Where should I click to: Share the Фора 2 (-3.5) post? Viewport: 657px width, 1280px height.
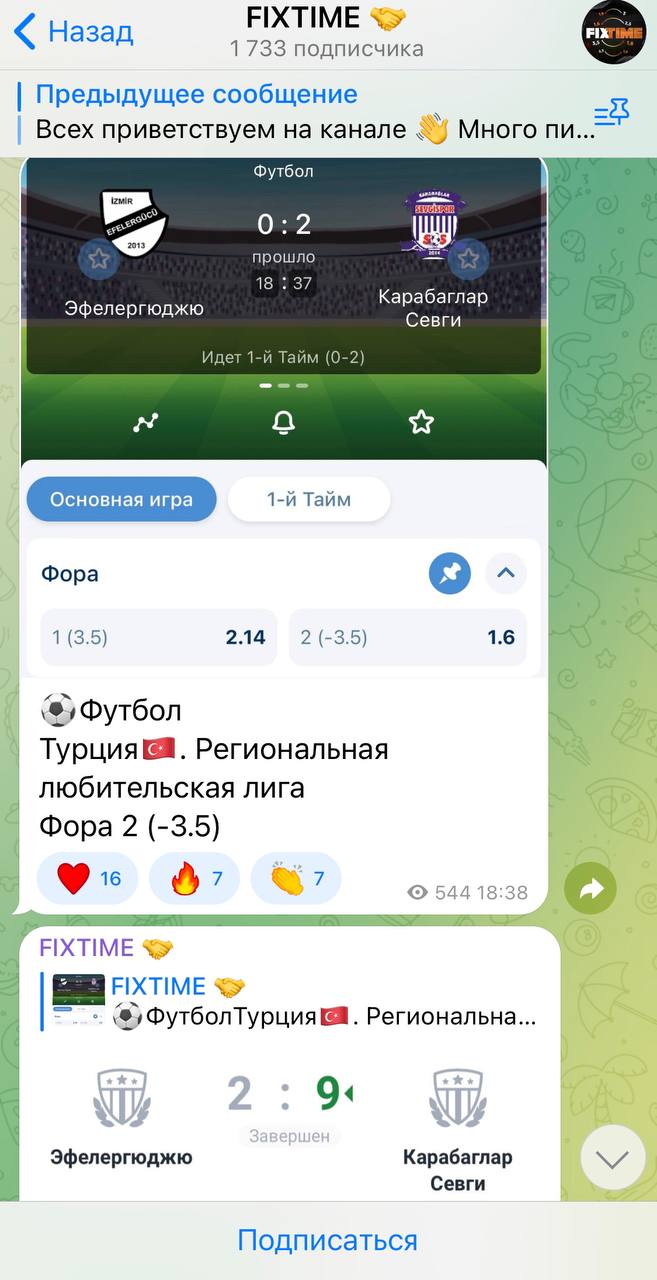point(590,888)
